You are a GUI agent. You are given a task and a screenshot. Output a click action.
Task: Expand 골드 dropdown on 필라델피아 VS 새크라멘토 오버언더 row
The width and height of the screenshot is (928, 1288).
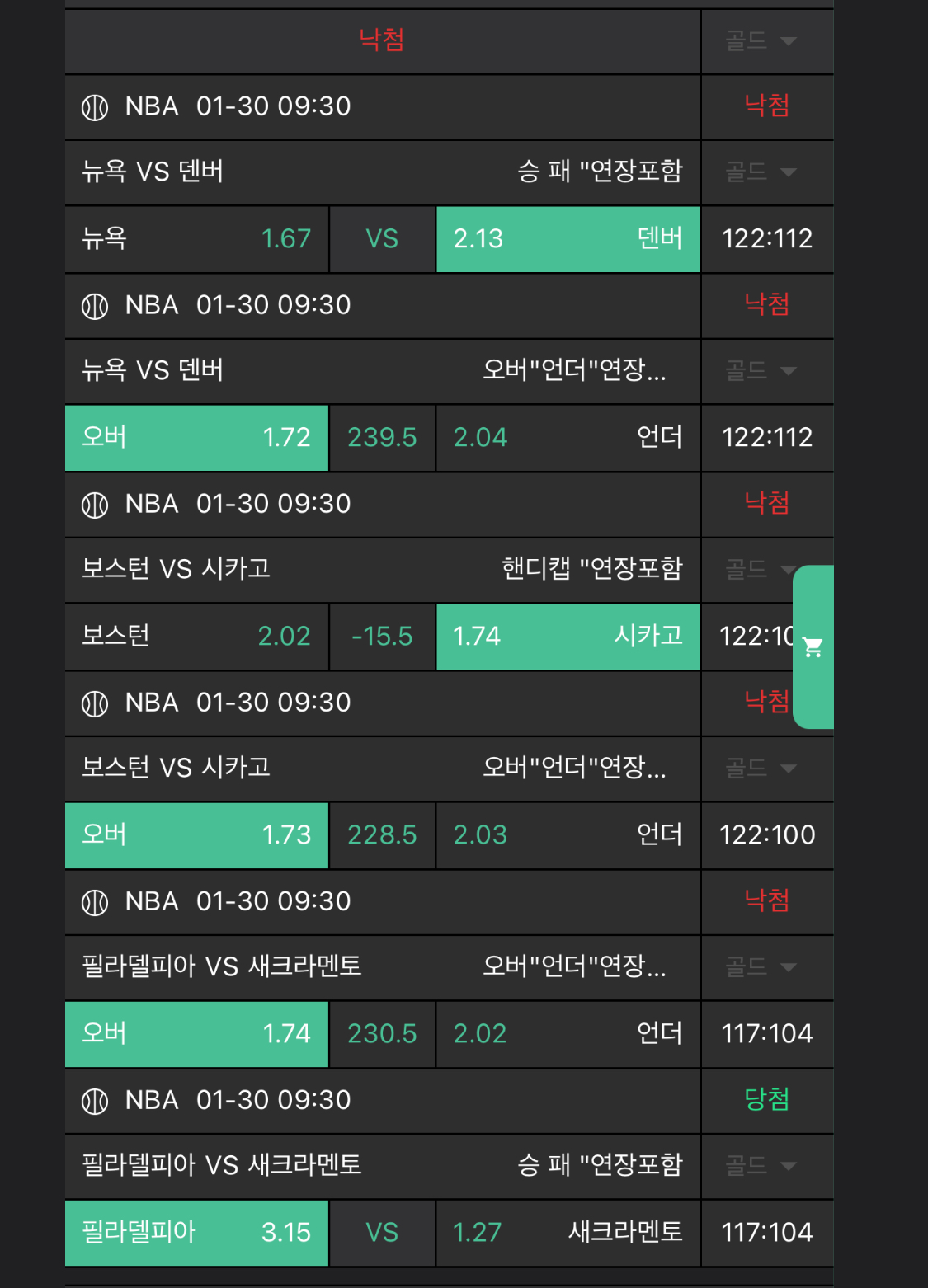(761, 966)
